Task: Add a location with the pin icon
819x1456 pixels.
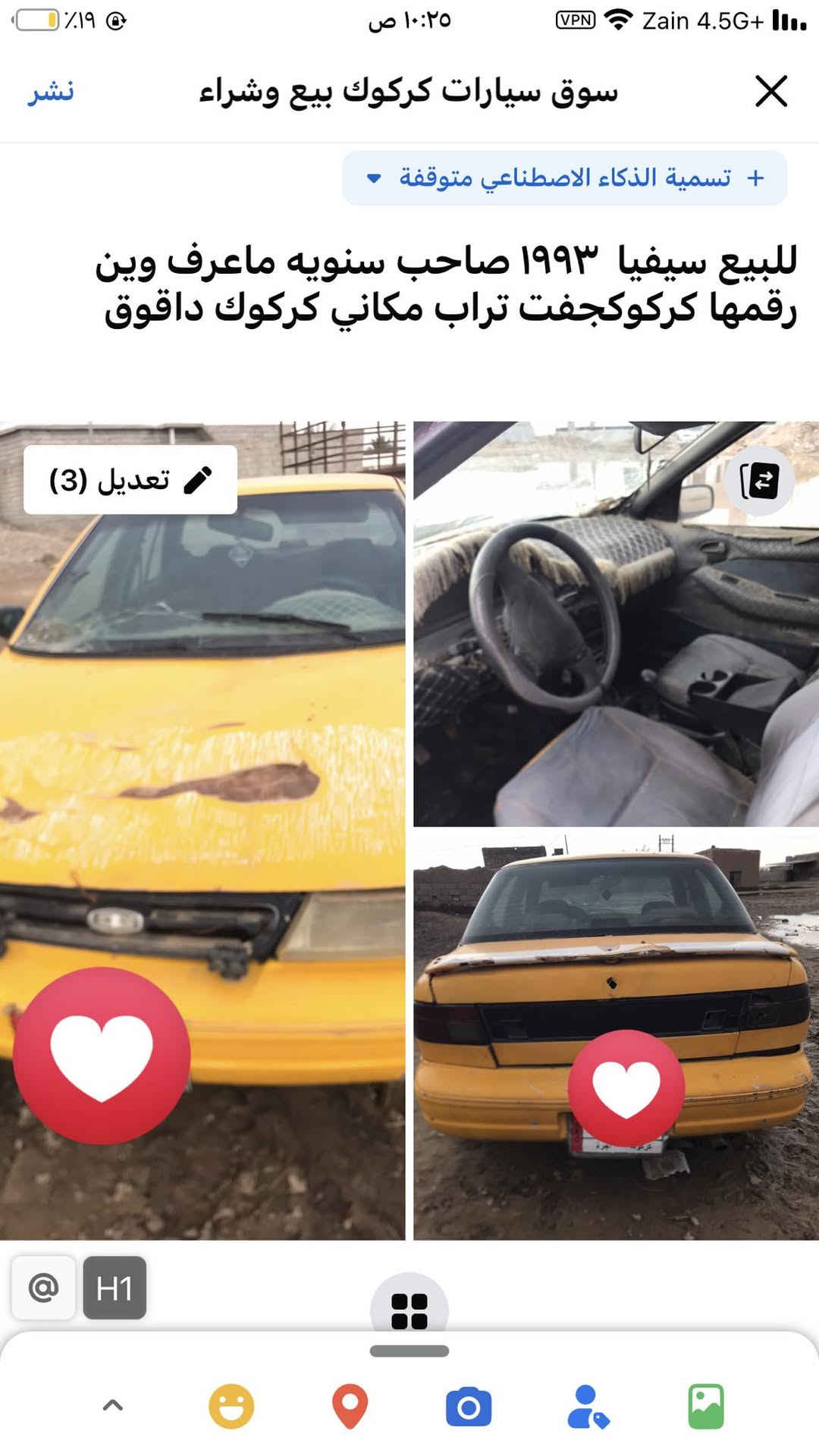Action: point(350,1407)
